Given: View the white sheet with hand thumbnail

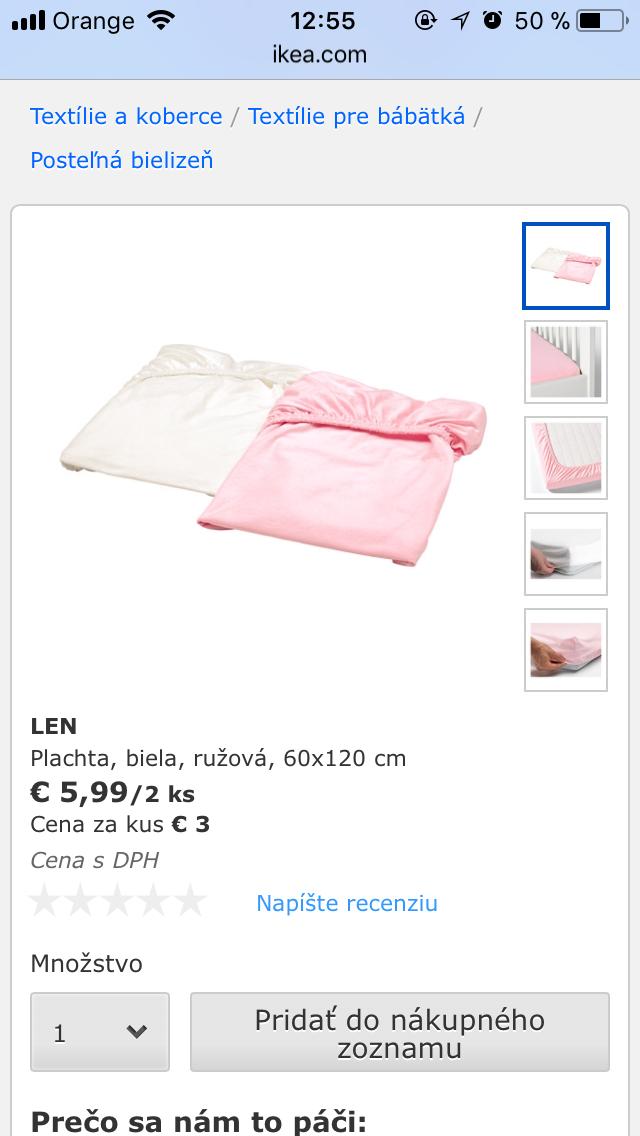Looking at the screenshot, I should coord(565,554).
